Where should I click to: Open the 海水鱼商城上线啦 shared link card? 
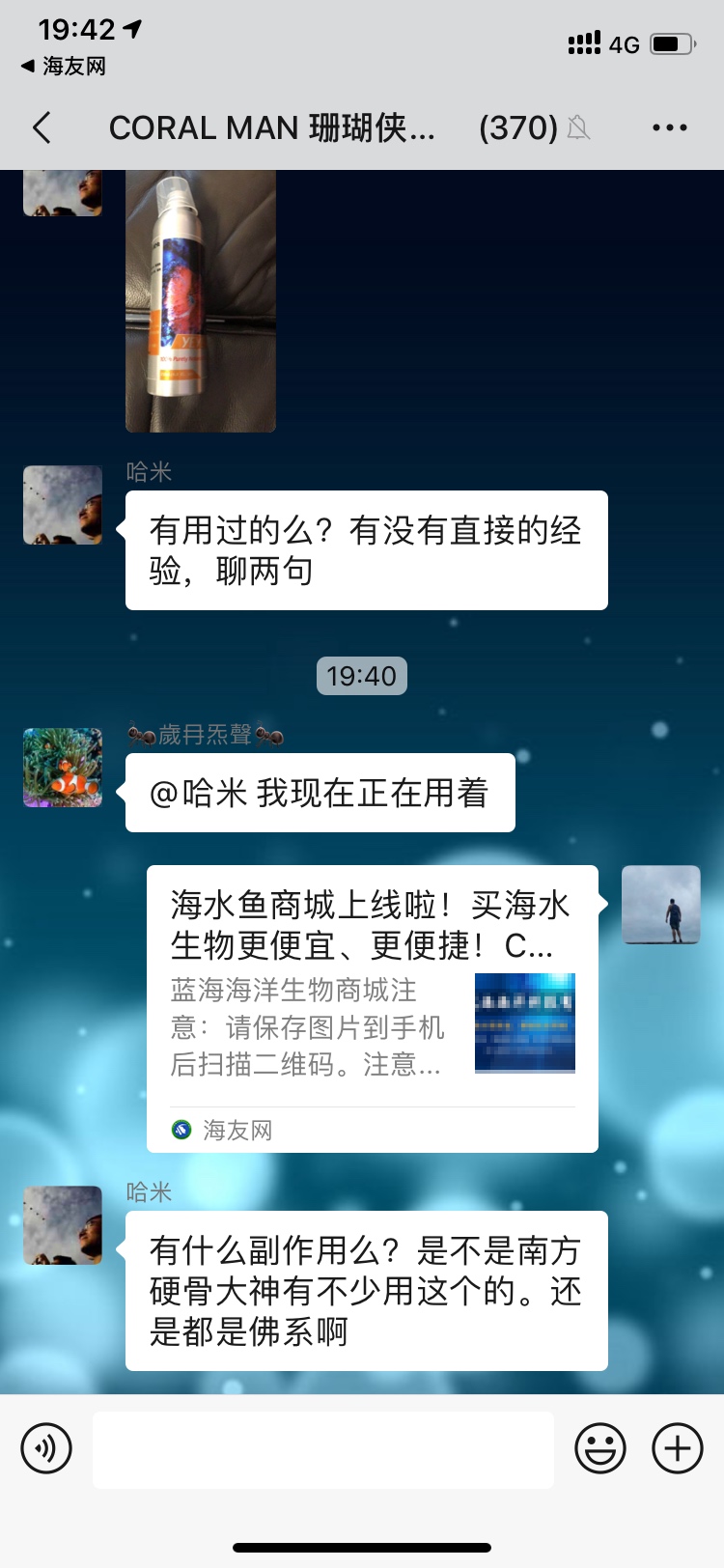coord(372,1007)
